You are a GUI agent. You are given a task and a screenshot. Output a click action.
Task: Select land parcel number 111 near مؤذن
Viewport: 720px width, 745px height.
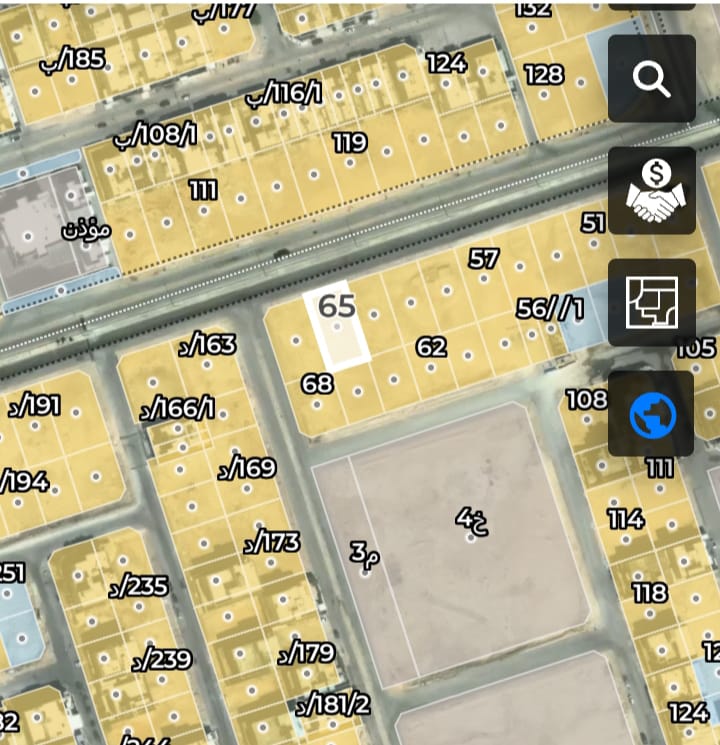pos(203,189)
